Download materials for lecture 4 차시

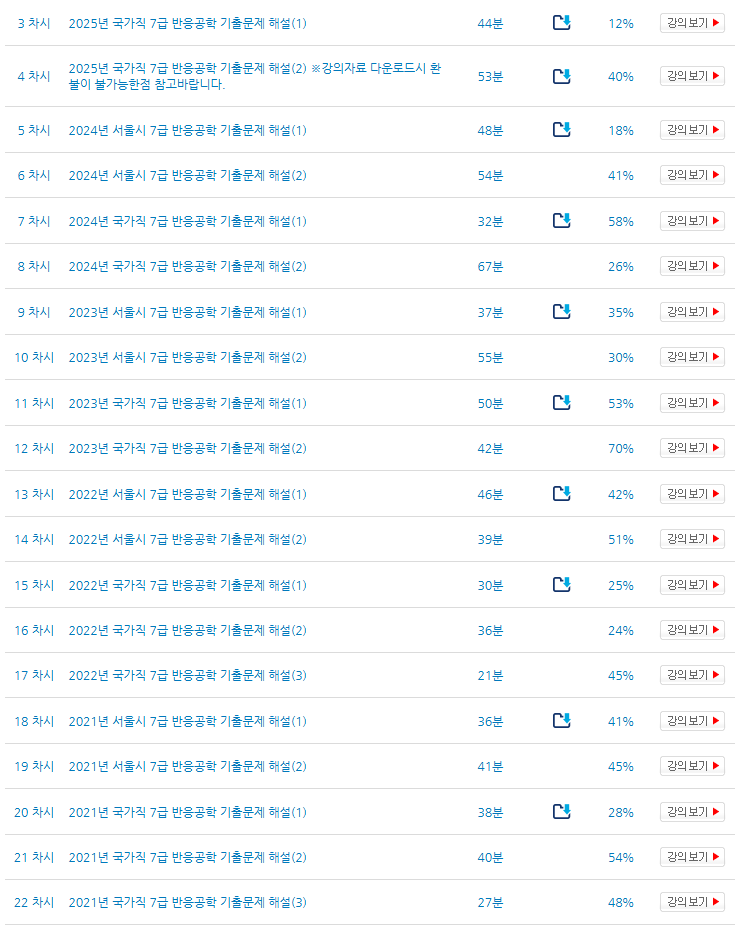point(562,76)
